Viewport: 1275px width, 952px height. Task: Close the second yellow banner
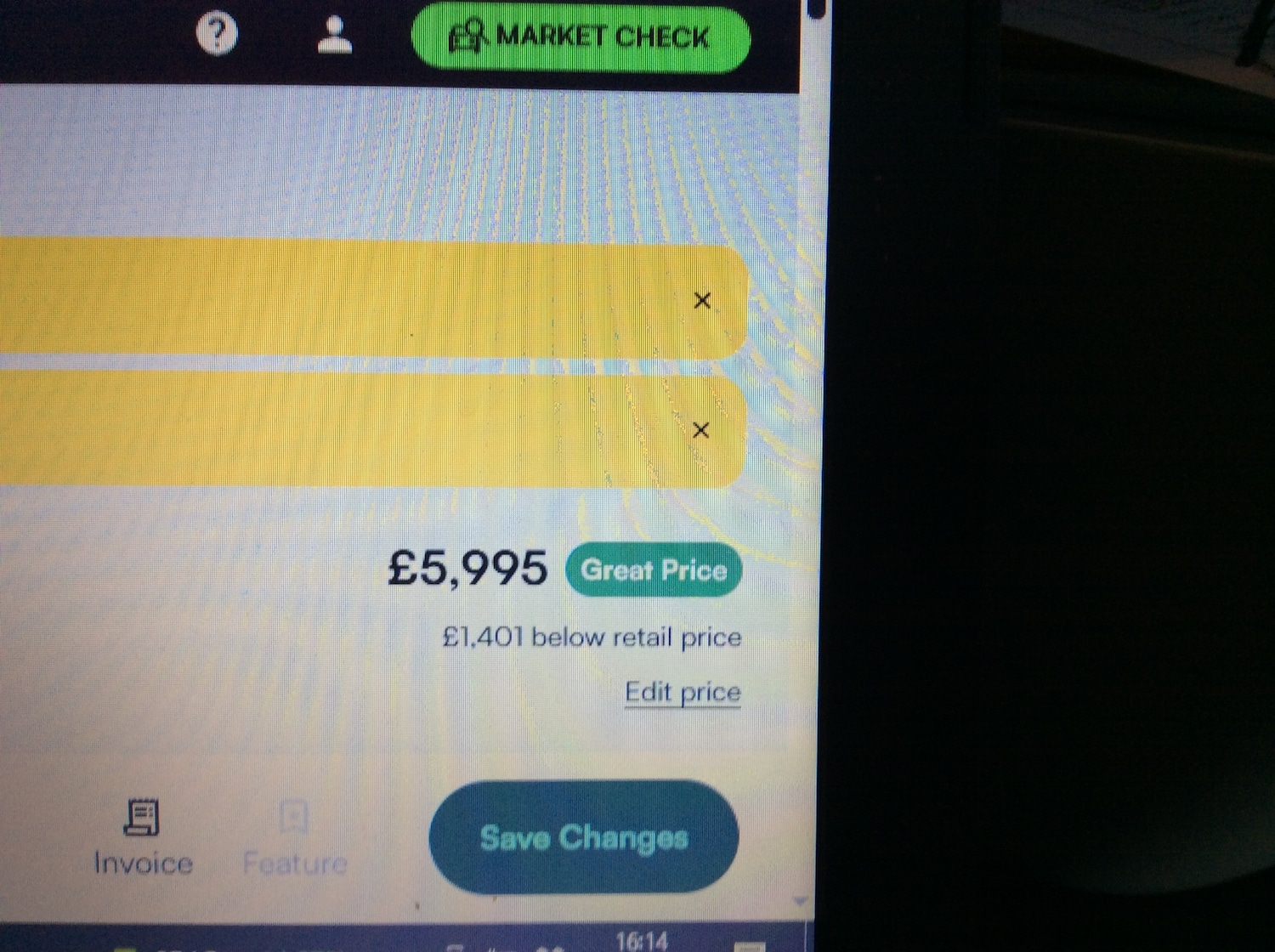coord(700,430)
